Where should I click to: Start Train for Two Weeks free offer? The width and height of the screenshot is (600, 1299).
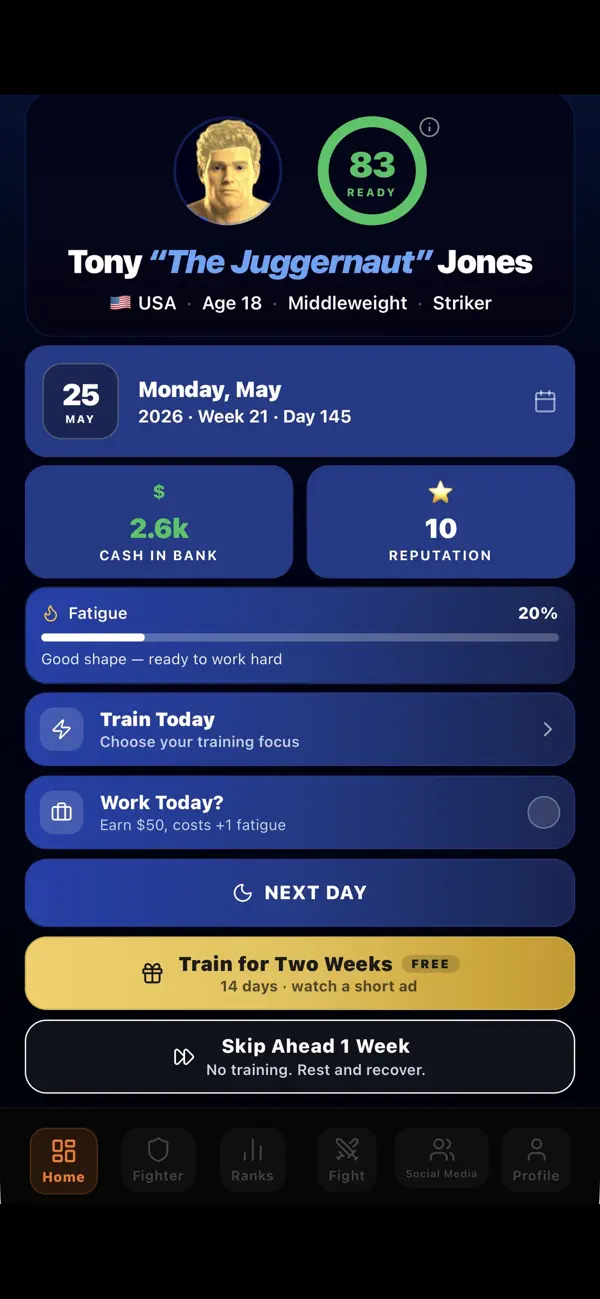tap(300, 973)
